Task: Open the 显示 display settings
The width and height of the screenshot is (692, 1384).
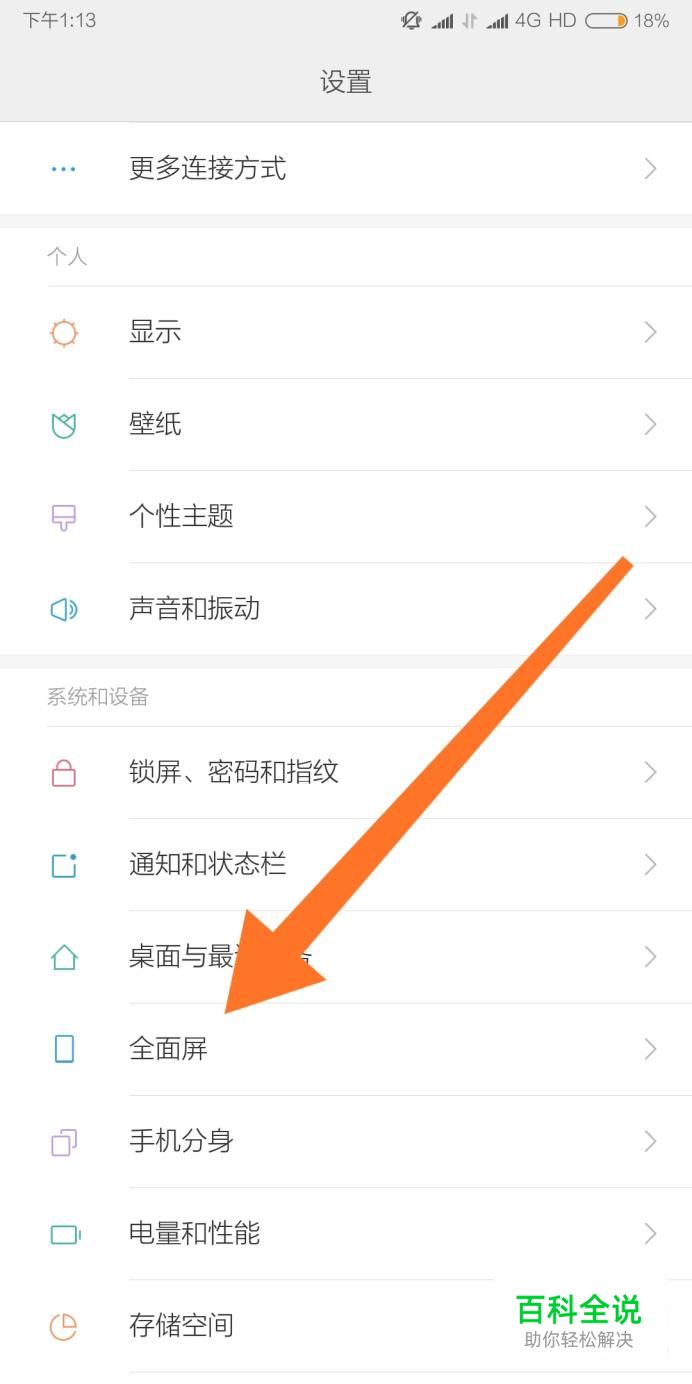Action: pyautogui.click(x=155, y=332)
